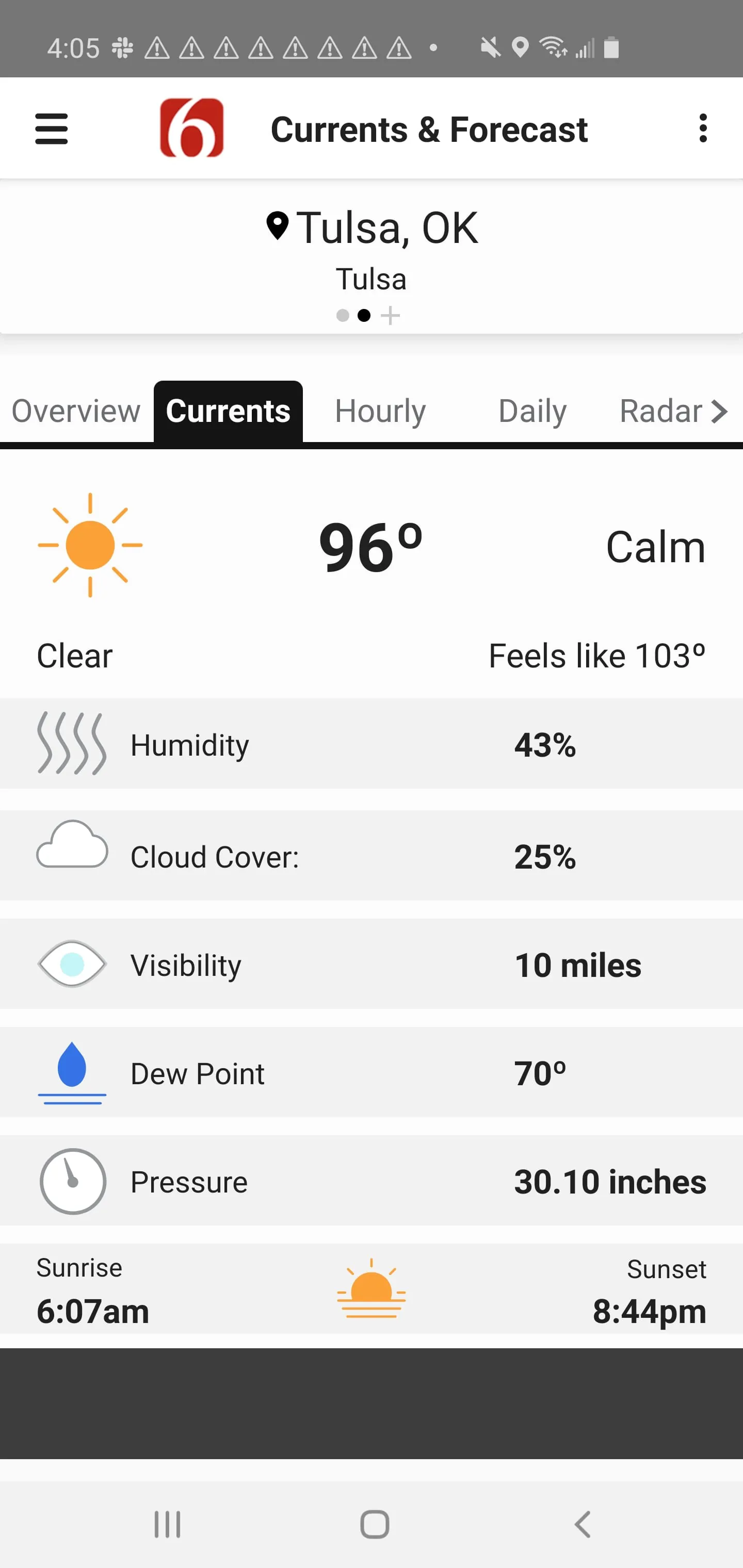Tap the plus to add a location
The width and height of the screenshot is (743, 1568).
coord(391,315)
